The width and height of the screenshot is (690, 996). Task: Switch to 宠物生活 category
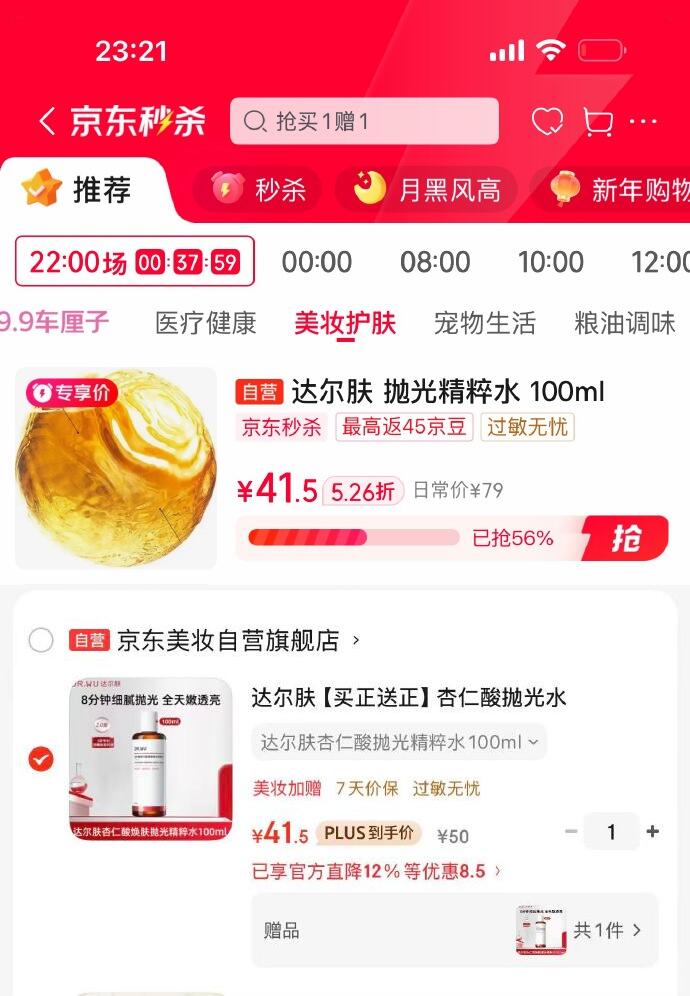[x=484, y=323]
